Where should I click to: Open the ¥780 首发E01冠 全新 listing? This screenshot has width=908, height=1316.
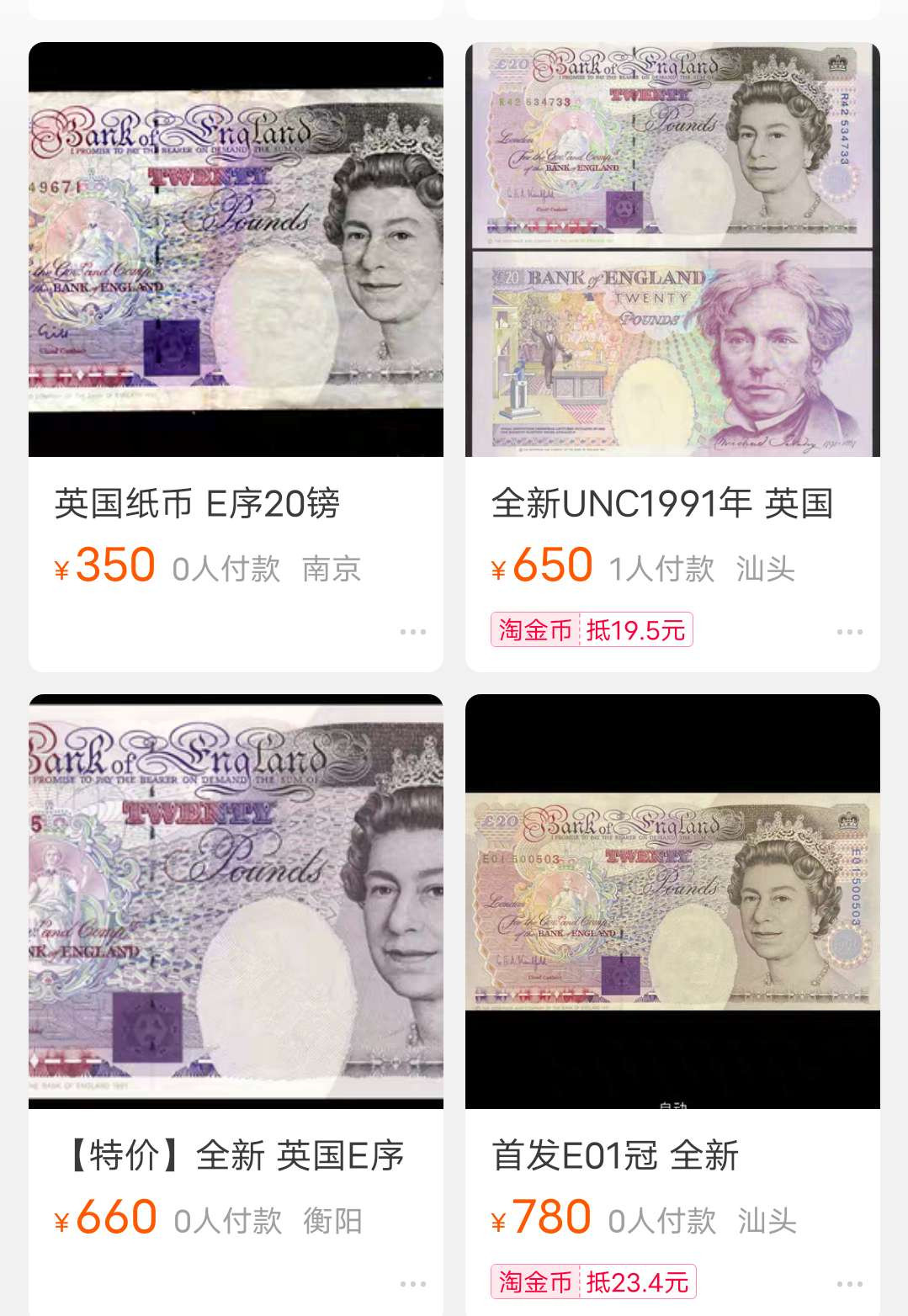[672, 901]
